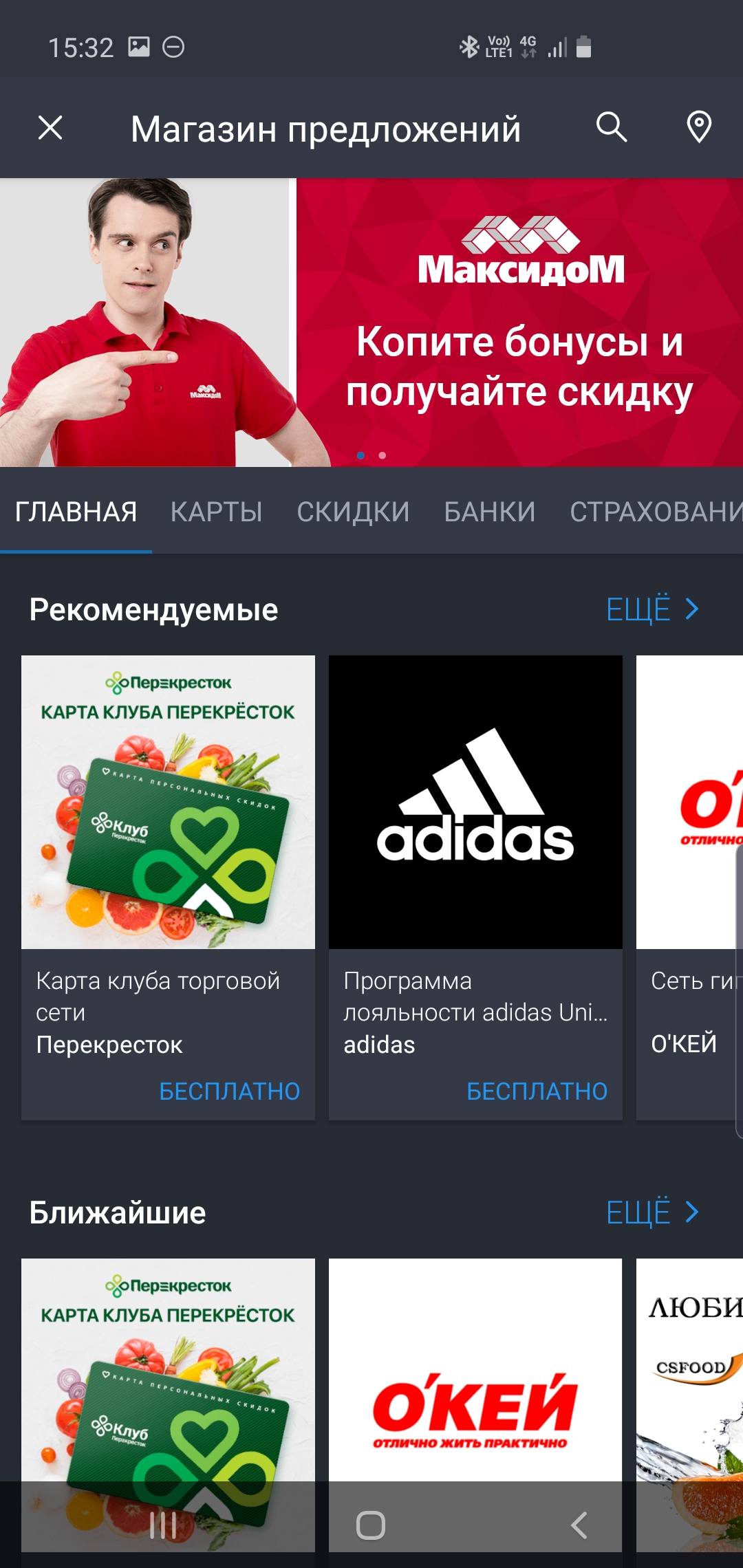Open the adidas loyalty program card
Image resolution: width=743 pixels, height=1568 pixels.
(475, 888)
